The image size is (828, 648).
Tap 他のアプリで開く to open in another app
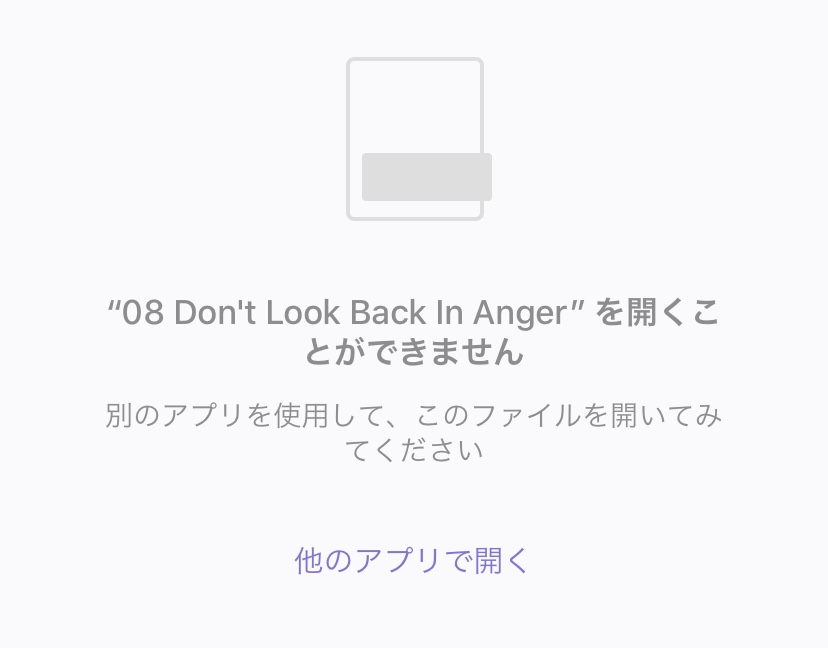coord(412,561)
